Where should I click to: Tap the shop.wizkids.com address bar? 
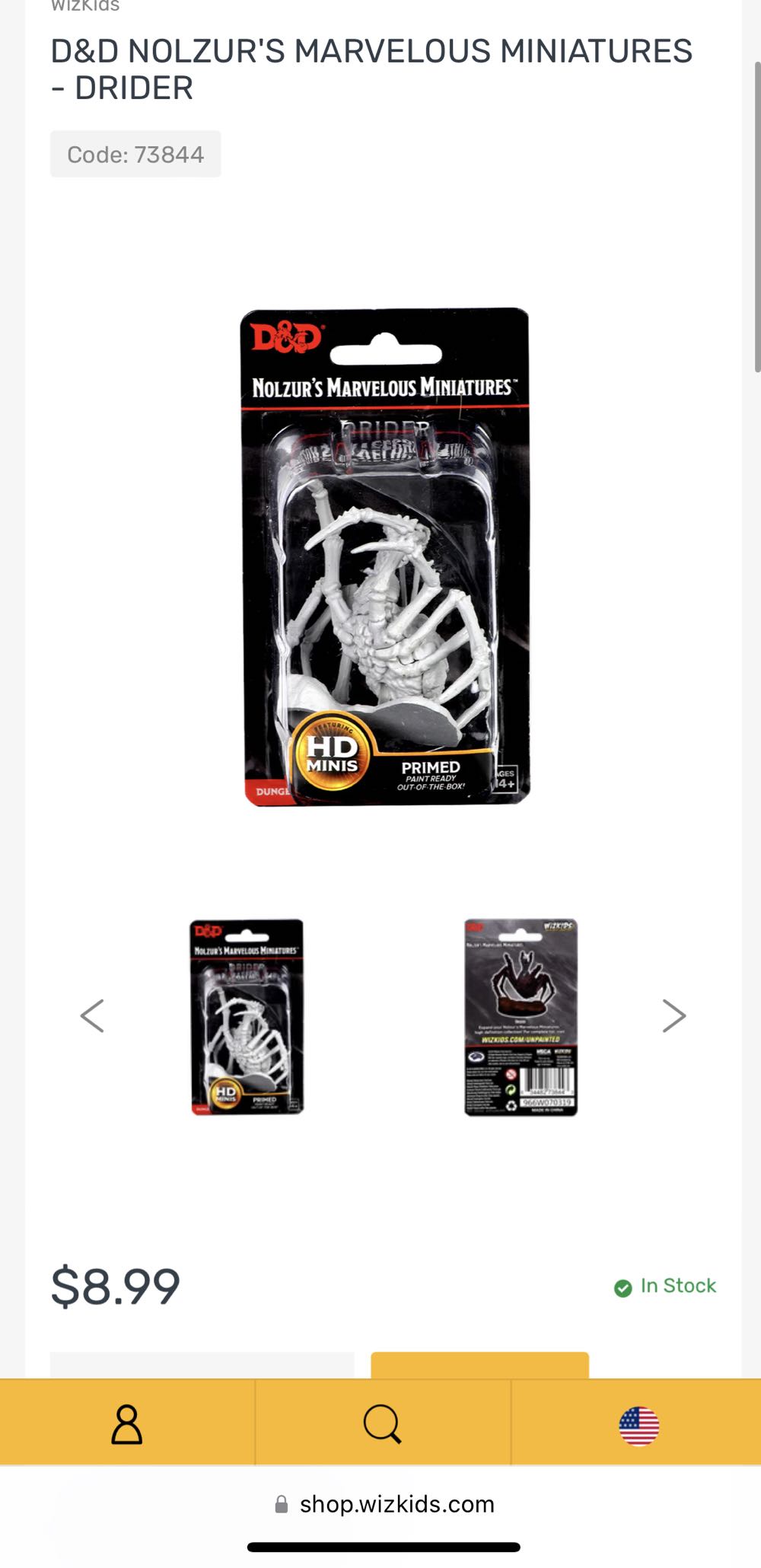(x=396, y=1503)
